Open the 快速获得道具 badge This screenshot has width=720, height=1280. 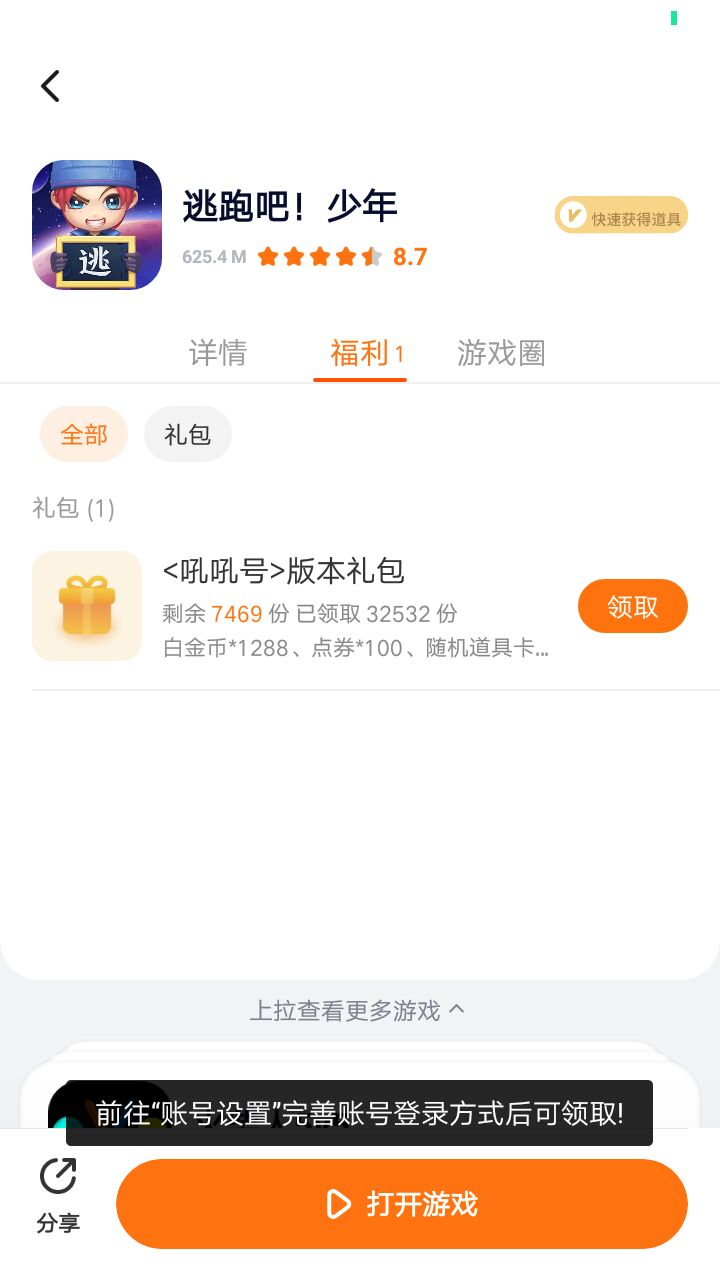coord(622,215)
